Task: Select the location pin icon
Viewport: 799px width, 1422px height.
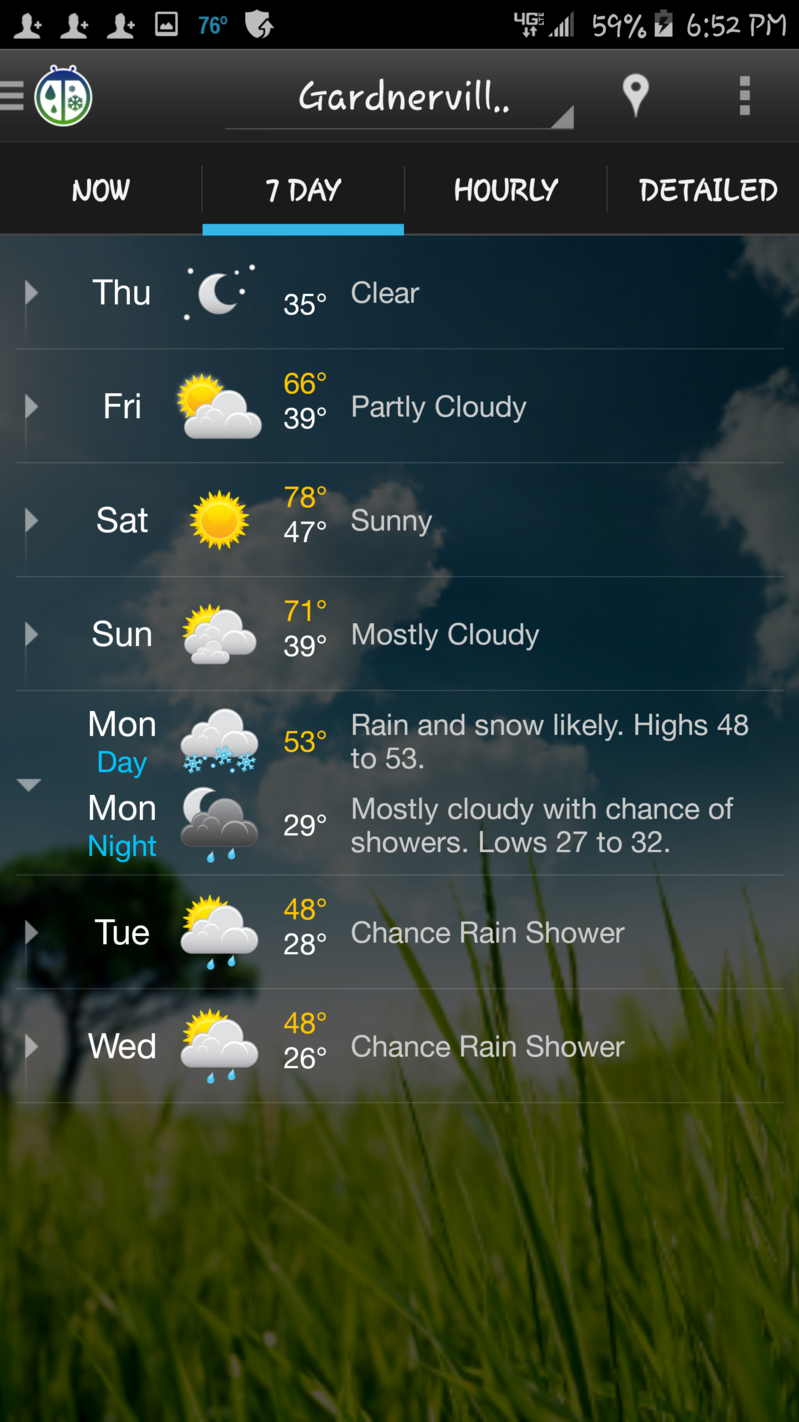Action: tap(636, 95)
